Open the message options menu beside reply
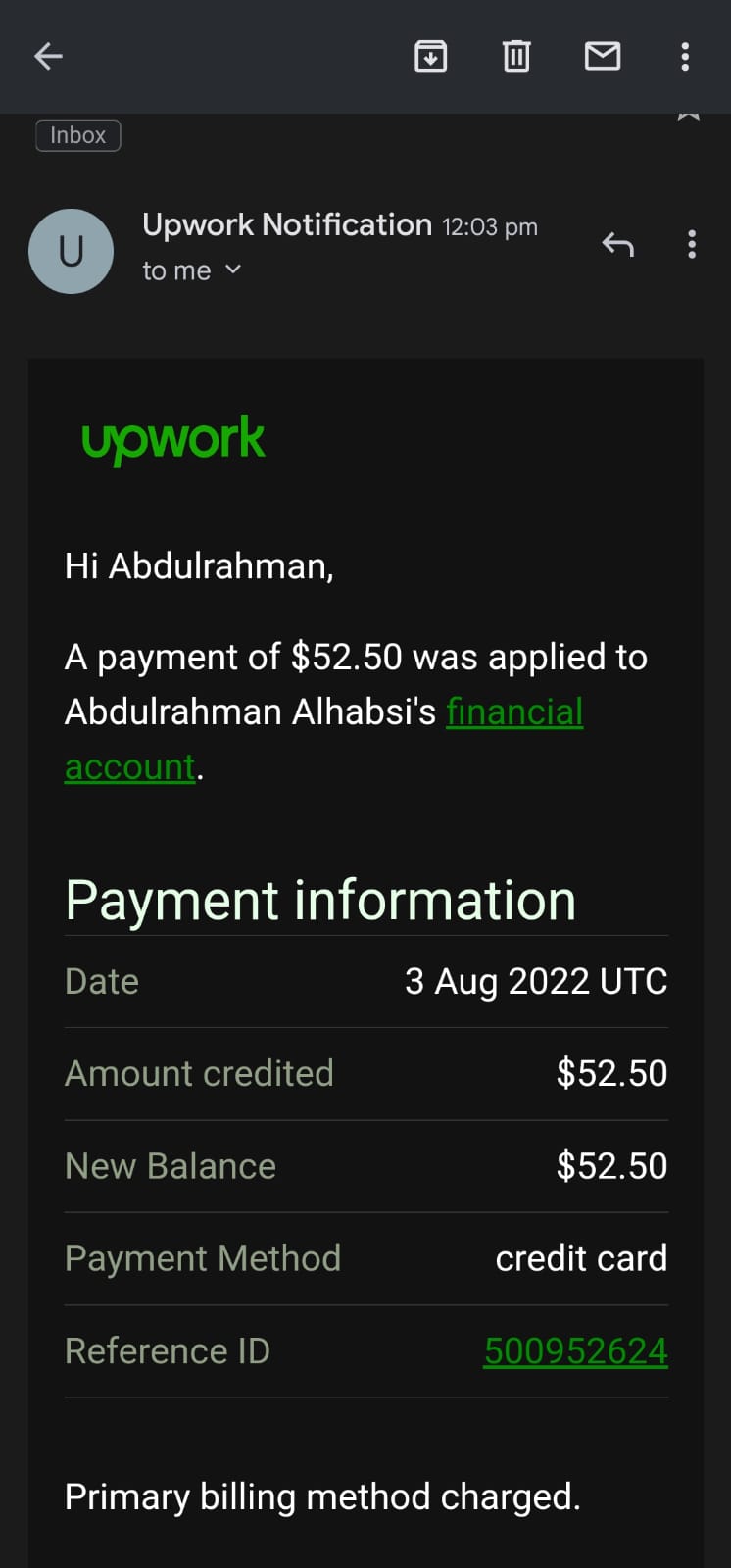Viewport: 731px width, 1568px height. point(692,244)
